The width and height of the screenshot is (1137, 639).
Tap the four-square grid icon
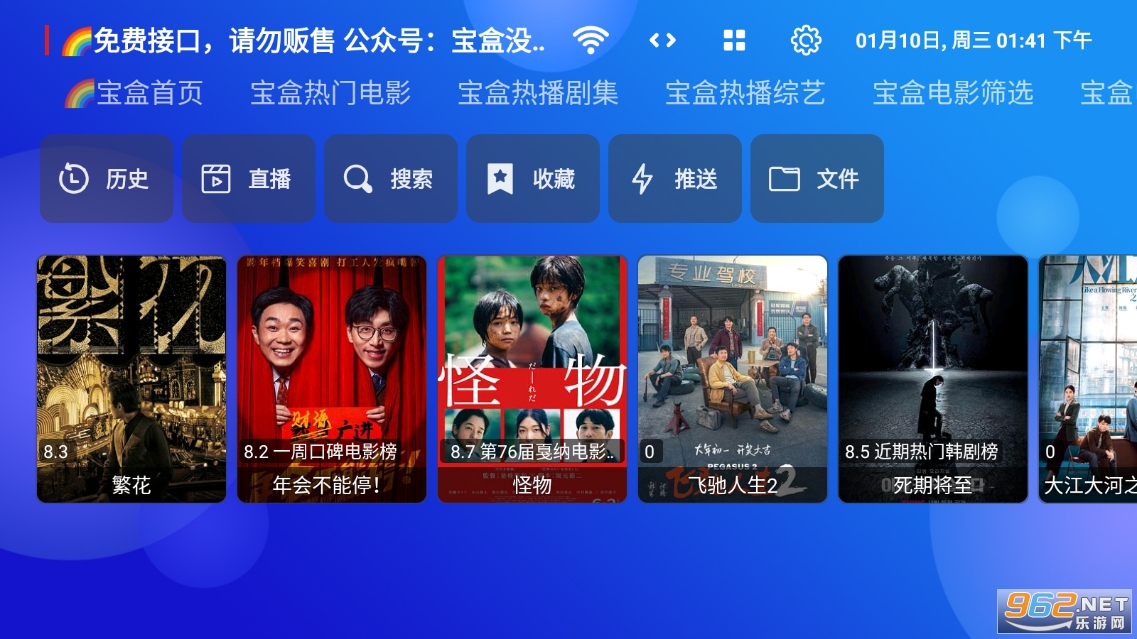tap(735, 41)
